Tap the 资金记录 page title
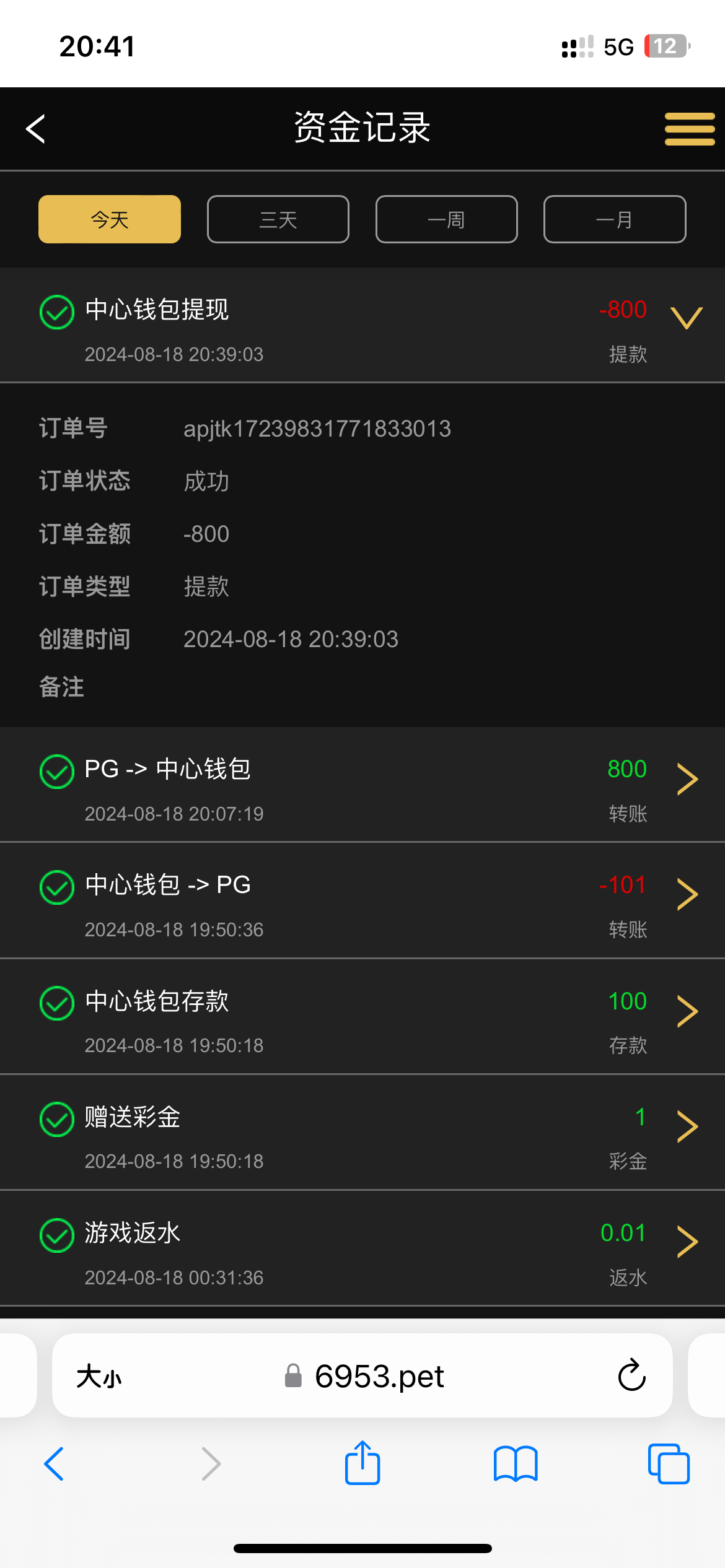The height and width of the screenshot is (1568, 725). 362,128
